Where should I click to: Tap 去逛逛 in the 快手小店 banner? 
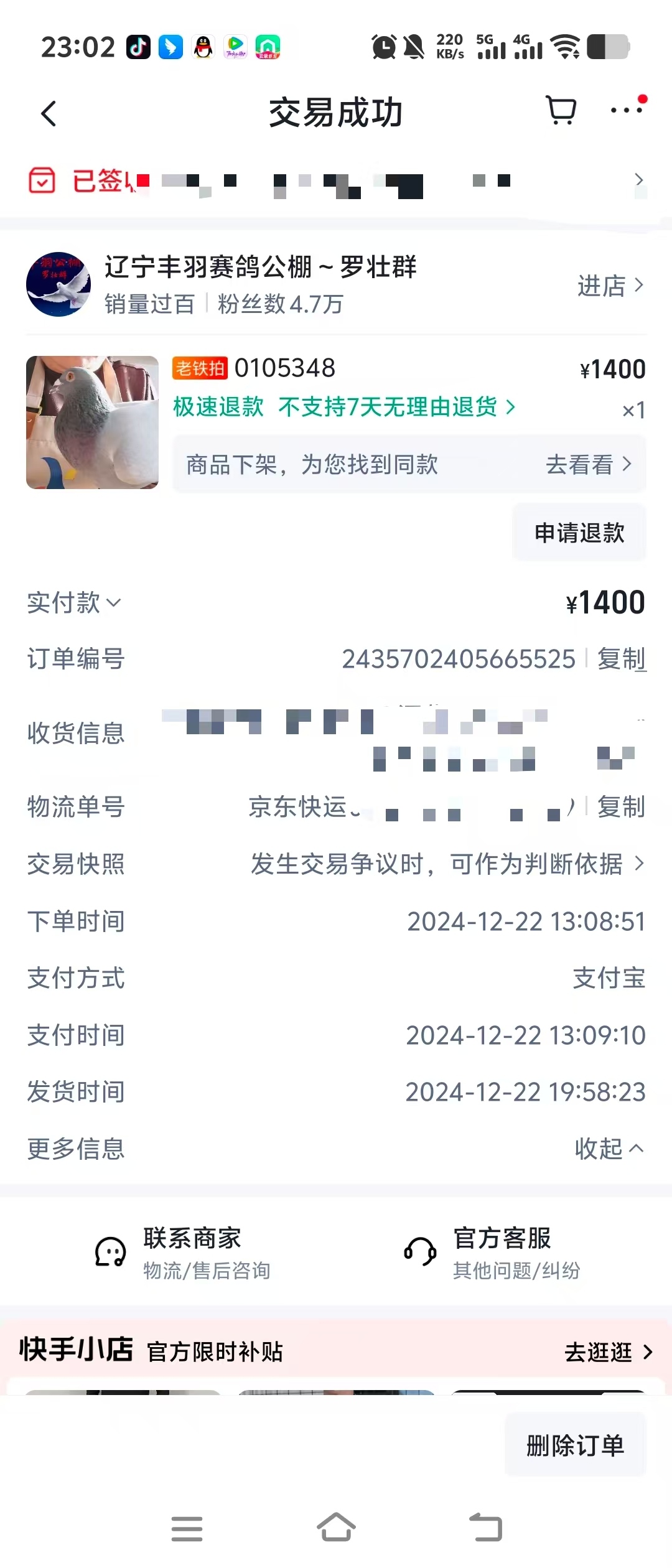coord(608,1352)
